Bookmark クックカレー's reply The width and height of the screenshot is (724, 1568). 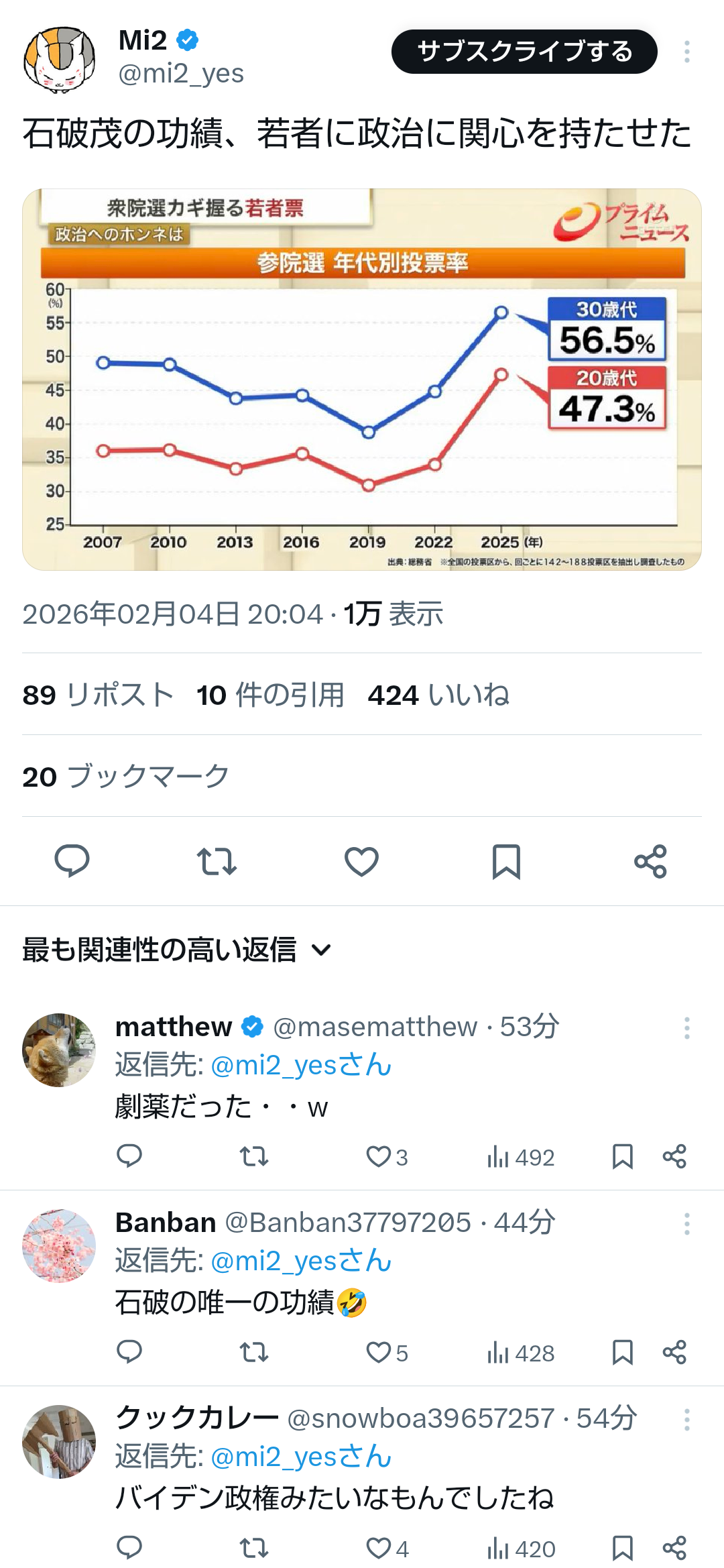[622, 1549]
